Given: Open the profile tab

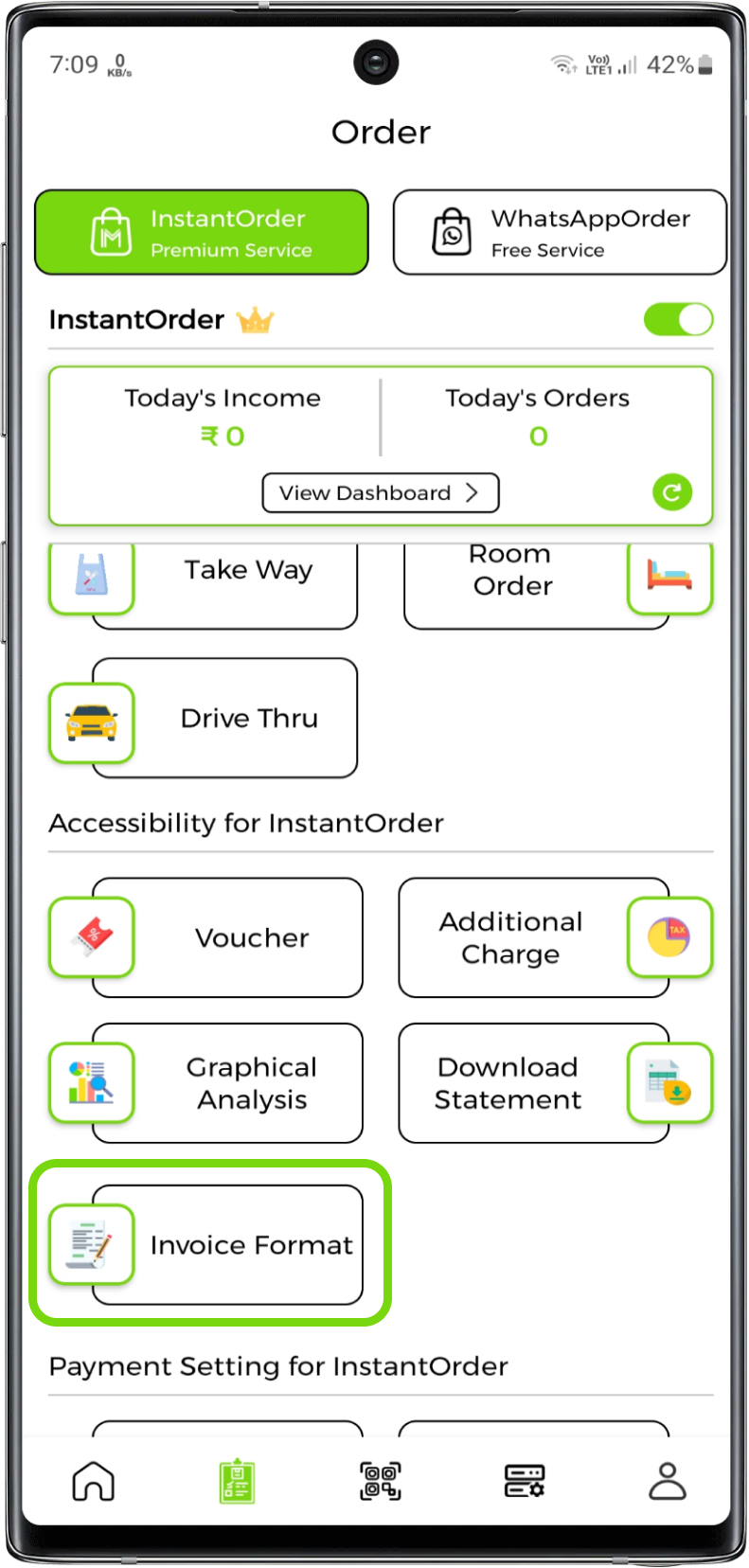Looking at the screenshot, I should pos(667,1481).
